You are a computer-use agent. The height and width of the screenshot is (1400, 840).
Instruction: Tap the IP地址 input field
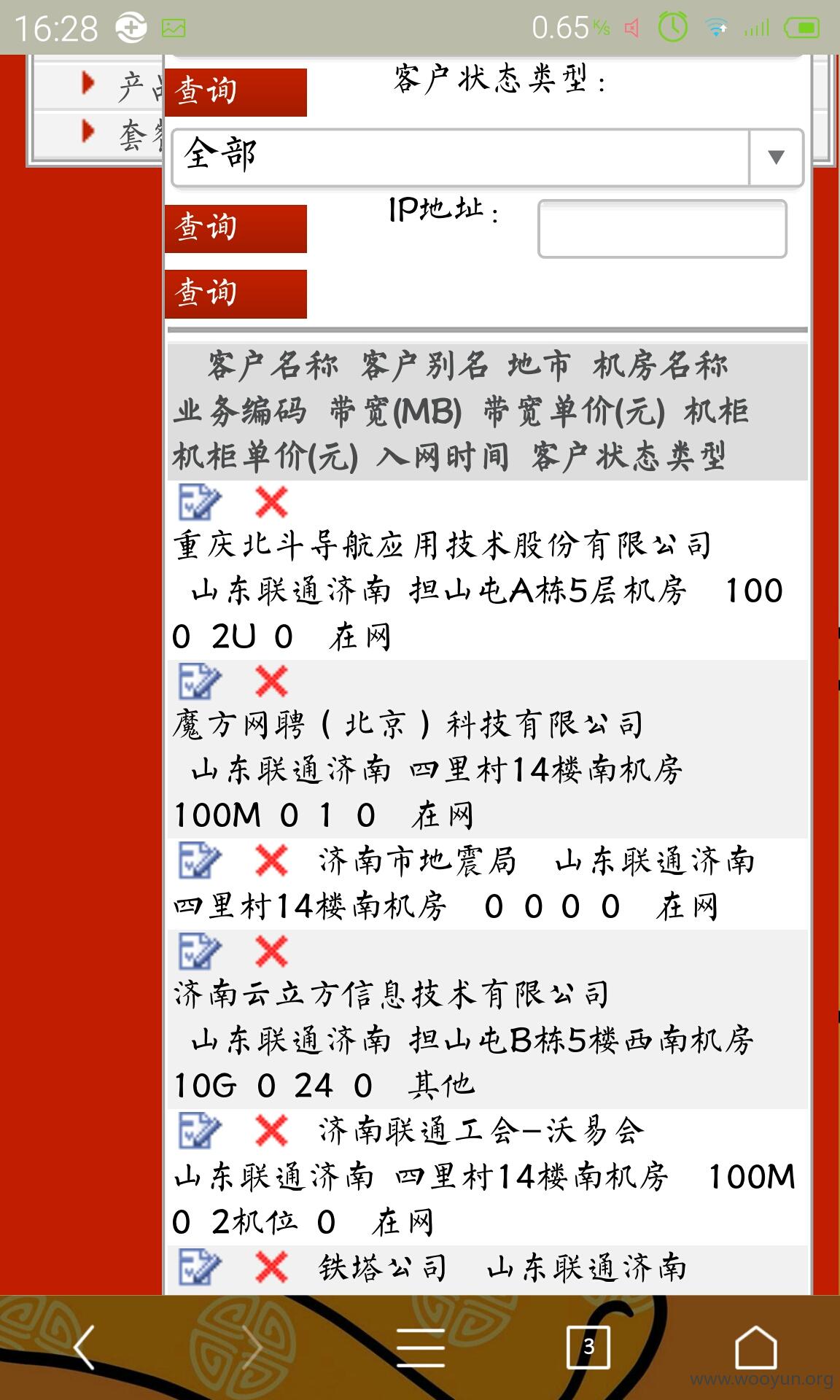tap(662, 229)
